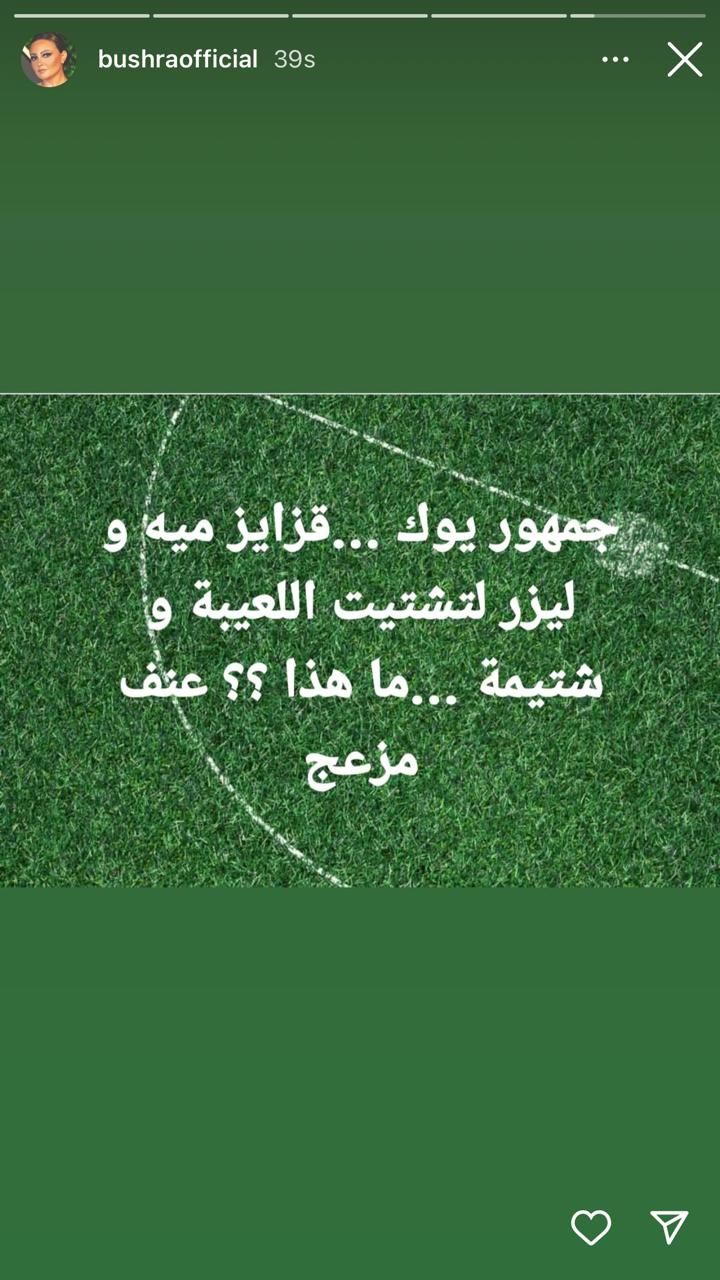Viewport: 720px width, 1280px height.
Task: Share the story via paper plane
Action: pos(668,1227)
